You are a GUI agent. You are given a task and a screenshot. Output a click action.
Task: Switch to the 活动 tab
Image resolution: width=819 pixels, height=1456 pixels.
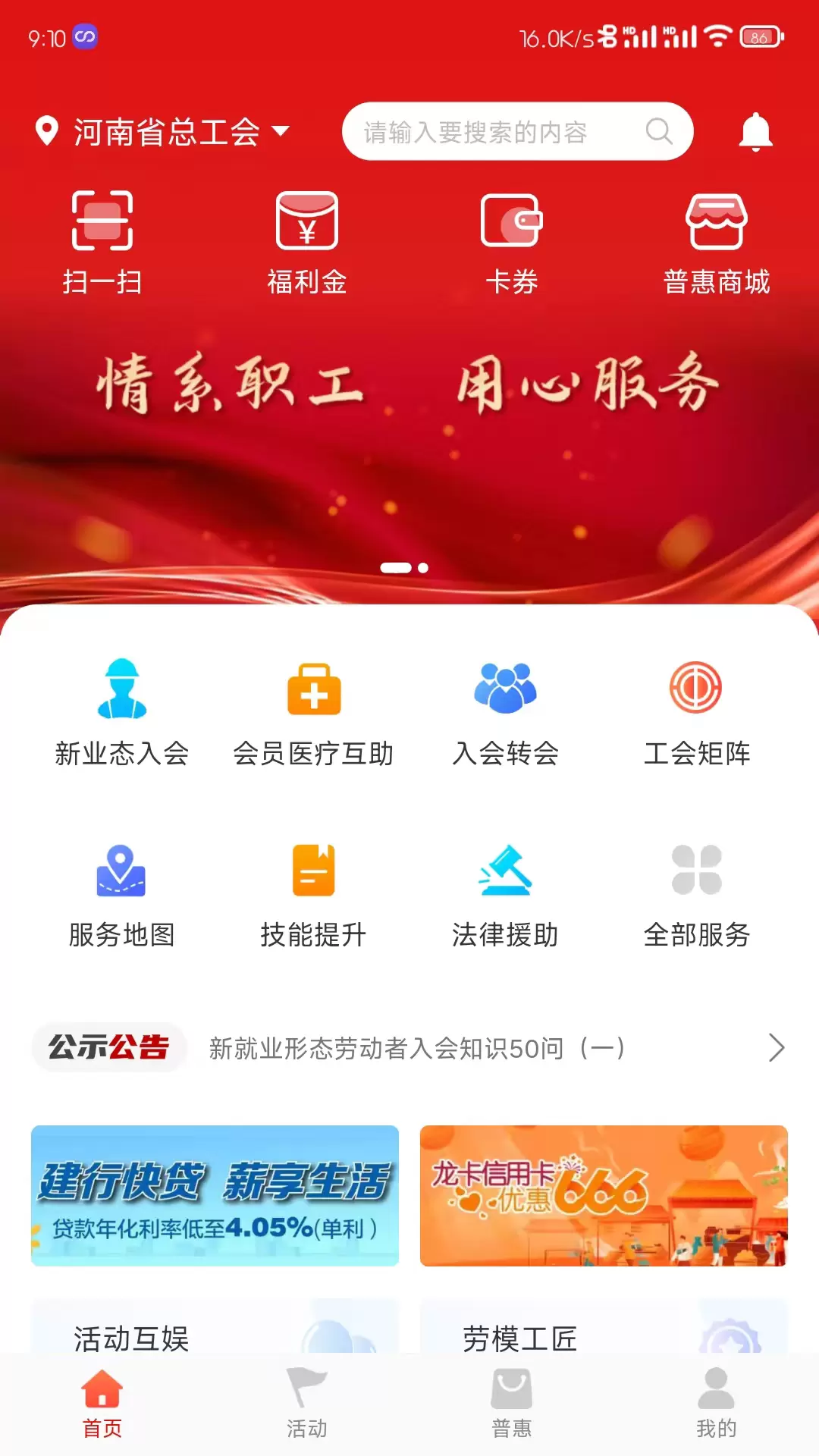(307, 1404)
